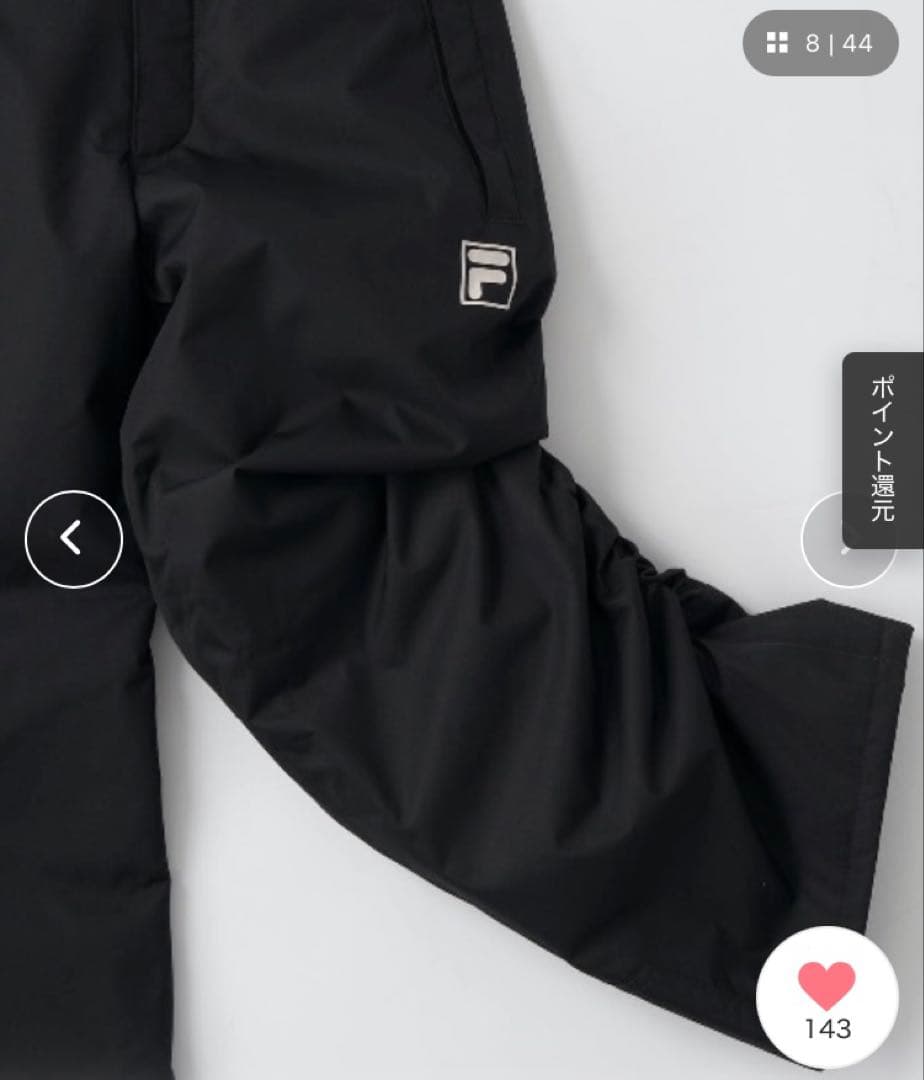
Task: Open image grid showing 8 | 44
Action: (820, 44)
